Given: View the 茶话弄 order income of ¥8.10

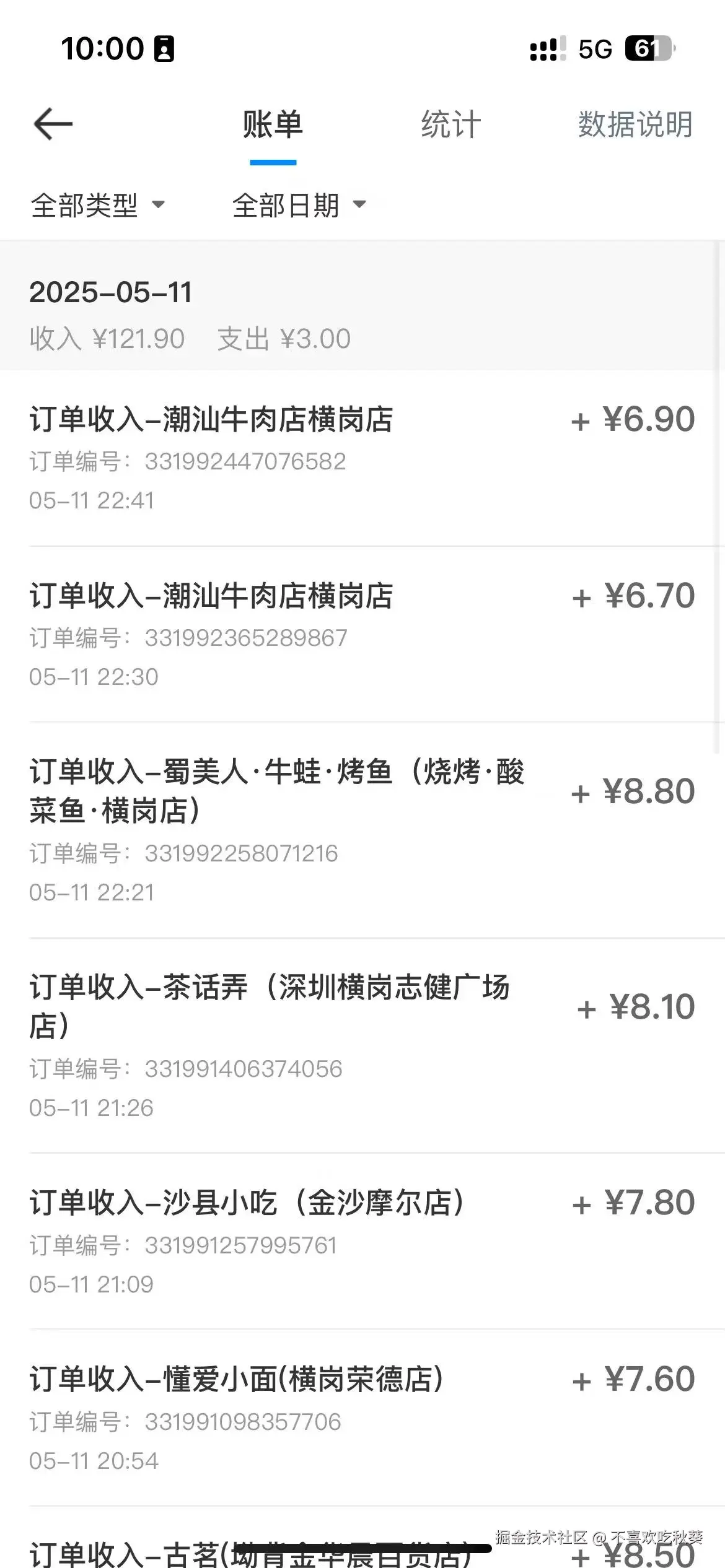Looking at the screenshot, I should pyautogui.click(x=362, y=1045).
